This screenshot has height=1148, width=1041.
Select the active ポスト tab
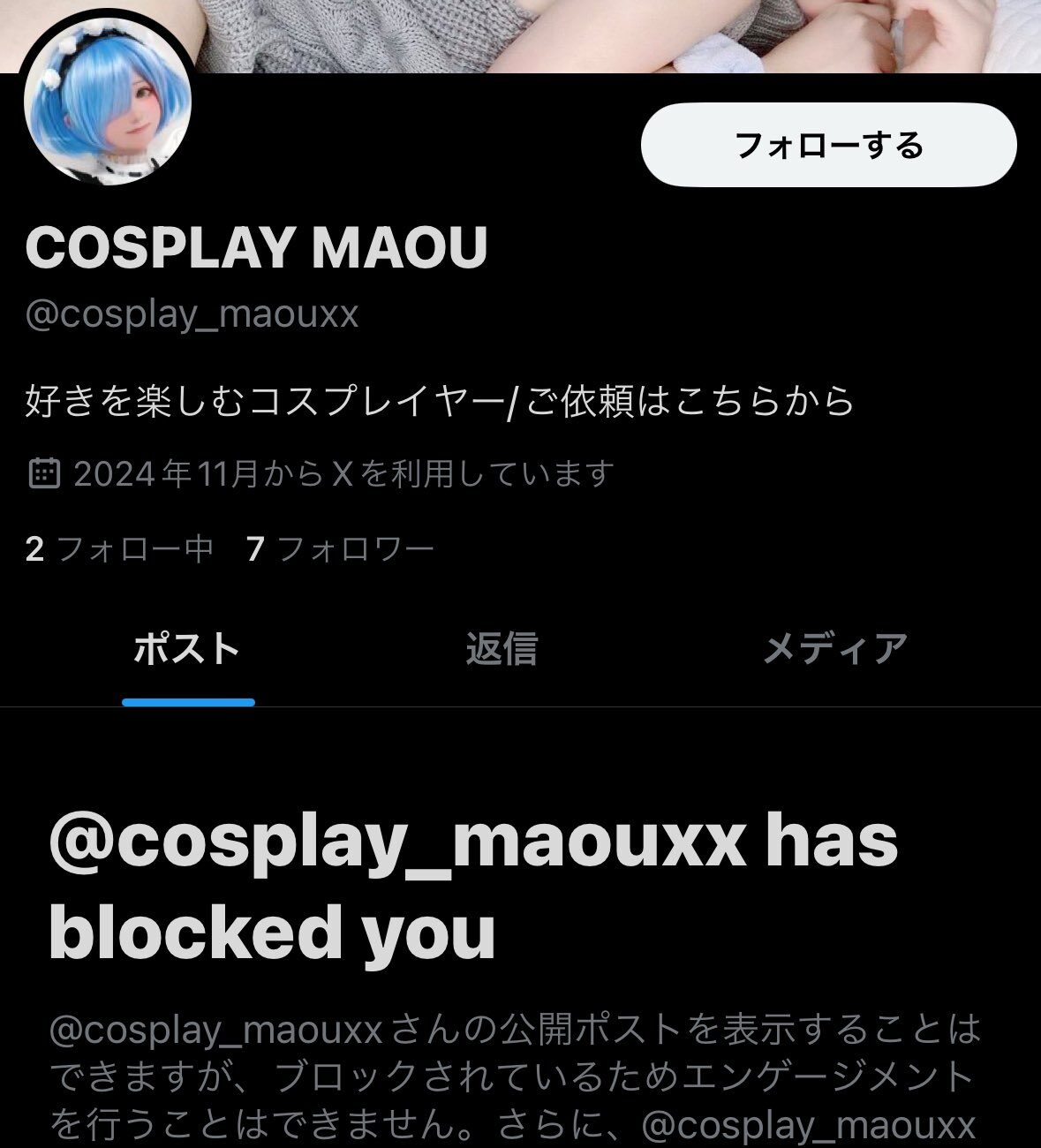[188, 651]
